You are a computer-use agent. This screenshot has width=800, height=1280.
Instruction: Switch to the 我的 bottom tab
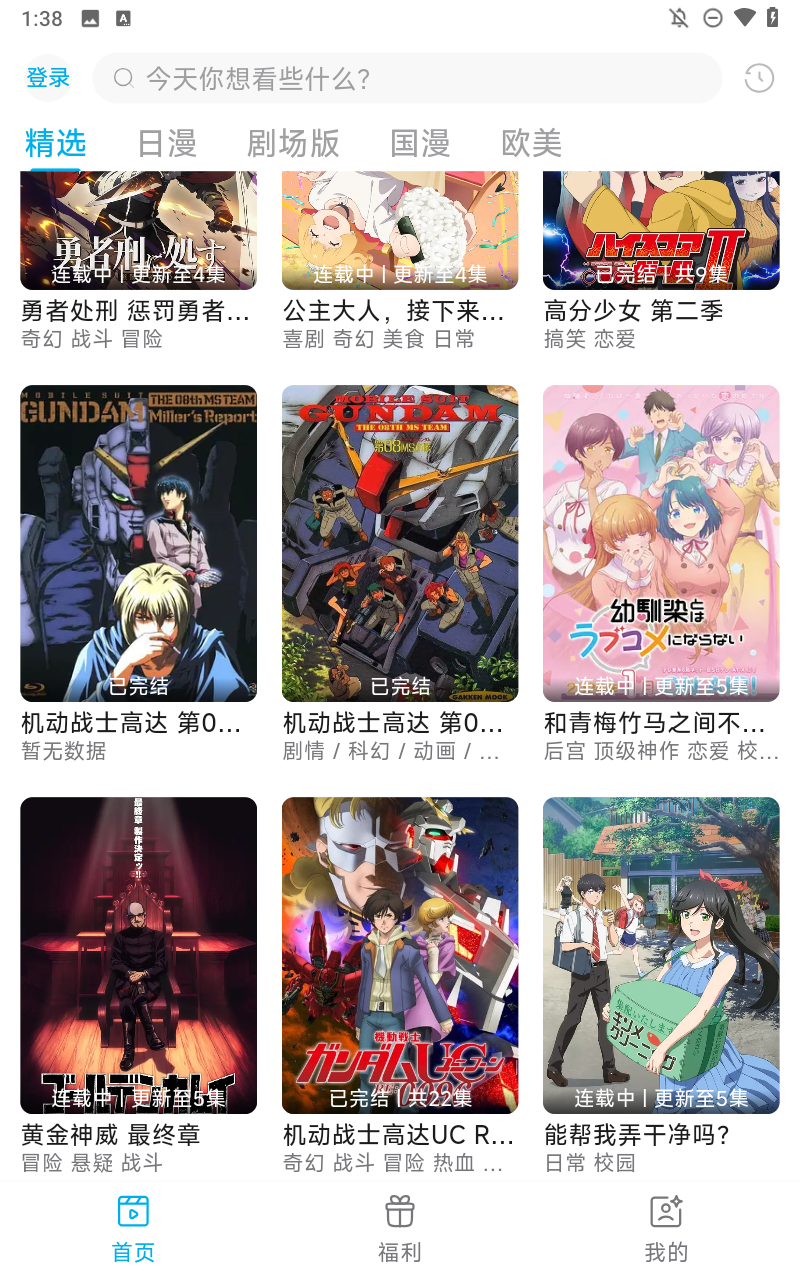(x=666, y=1230)
